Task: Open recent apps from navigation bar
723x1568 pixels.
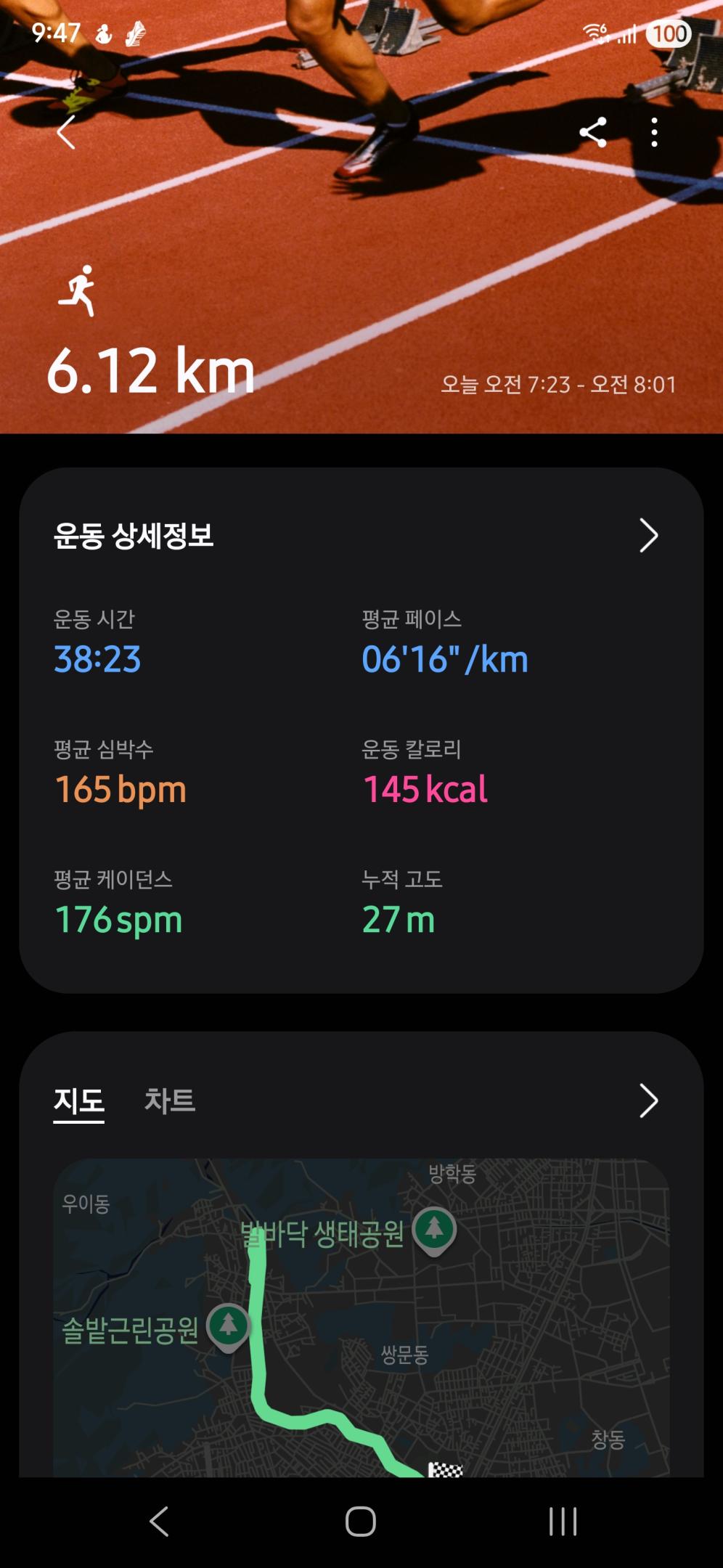Action: 563,1521
